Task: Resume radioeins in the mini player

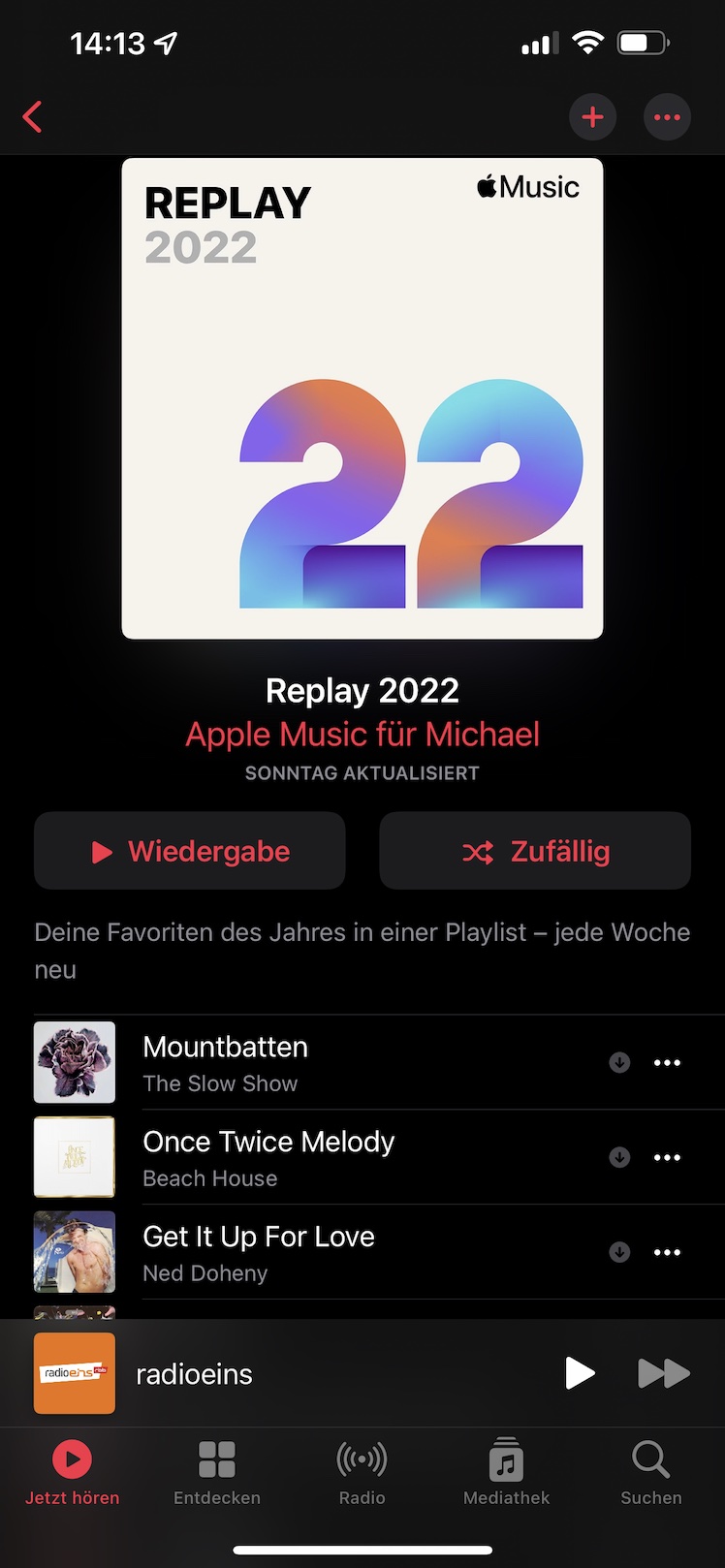Action: 580,1373
